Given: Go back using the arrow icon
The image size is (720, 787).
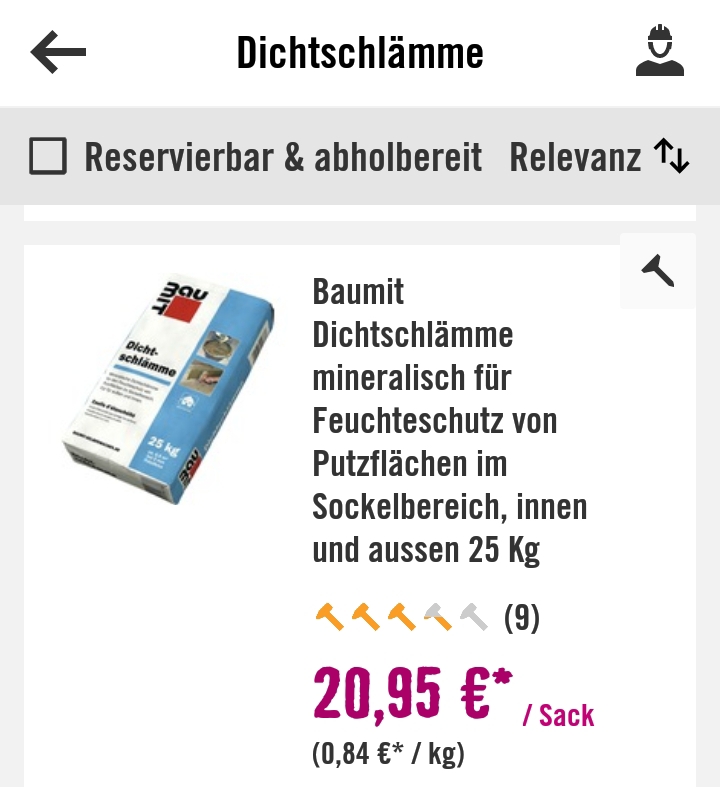Looking at the screenshot, I should coord(58,52).
